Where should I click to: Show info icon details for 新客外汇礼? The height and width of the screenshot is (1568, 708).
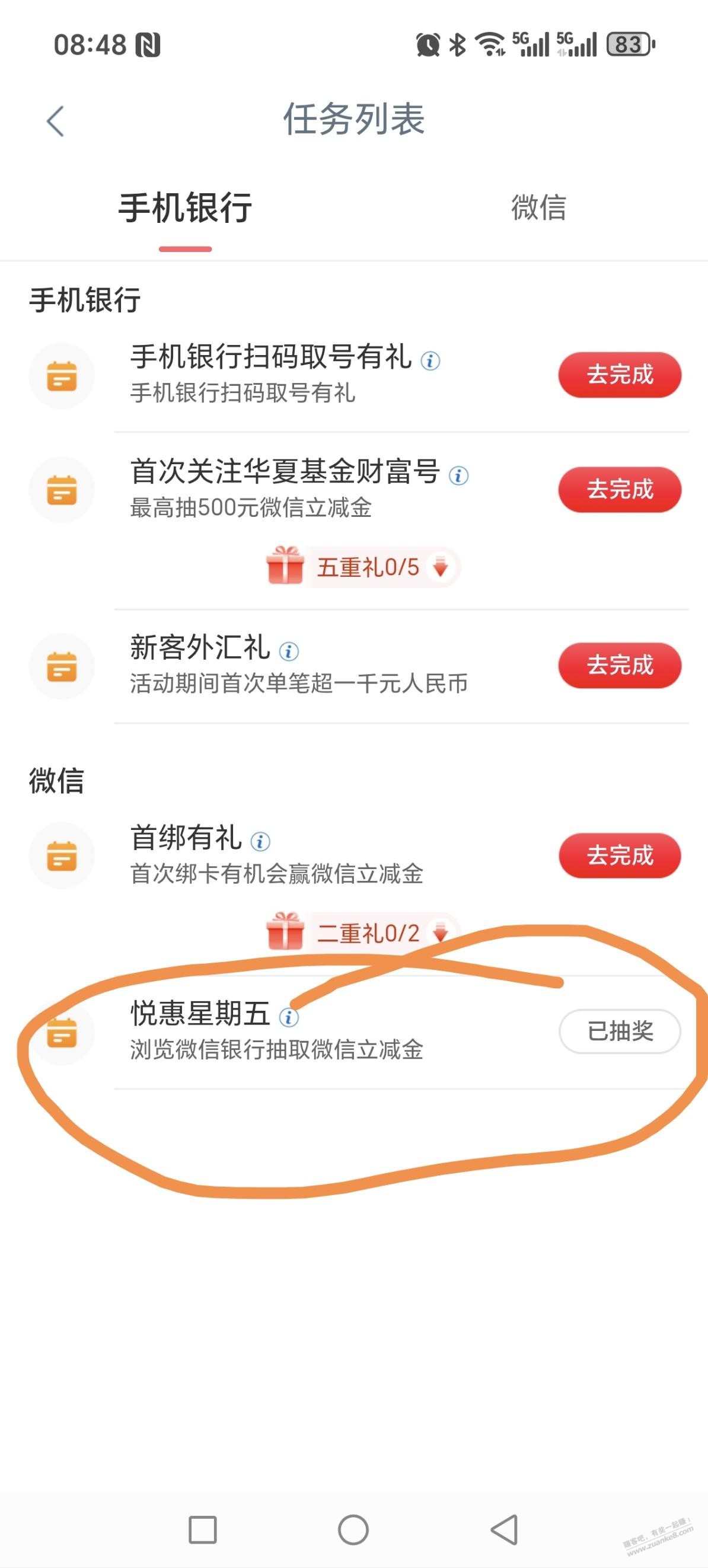click(289, 652)
